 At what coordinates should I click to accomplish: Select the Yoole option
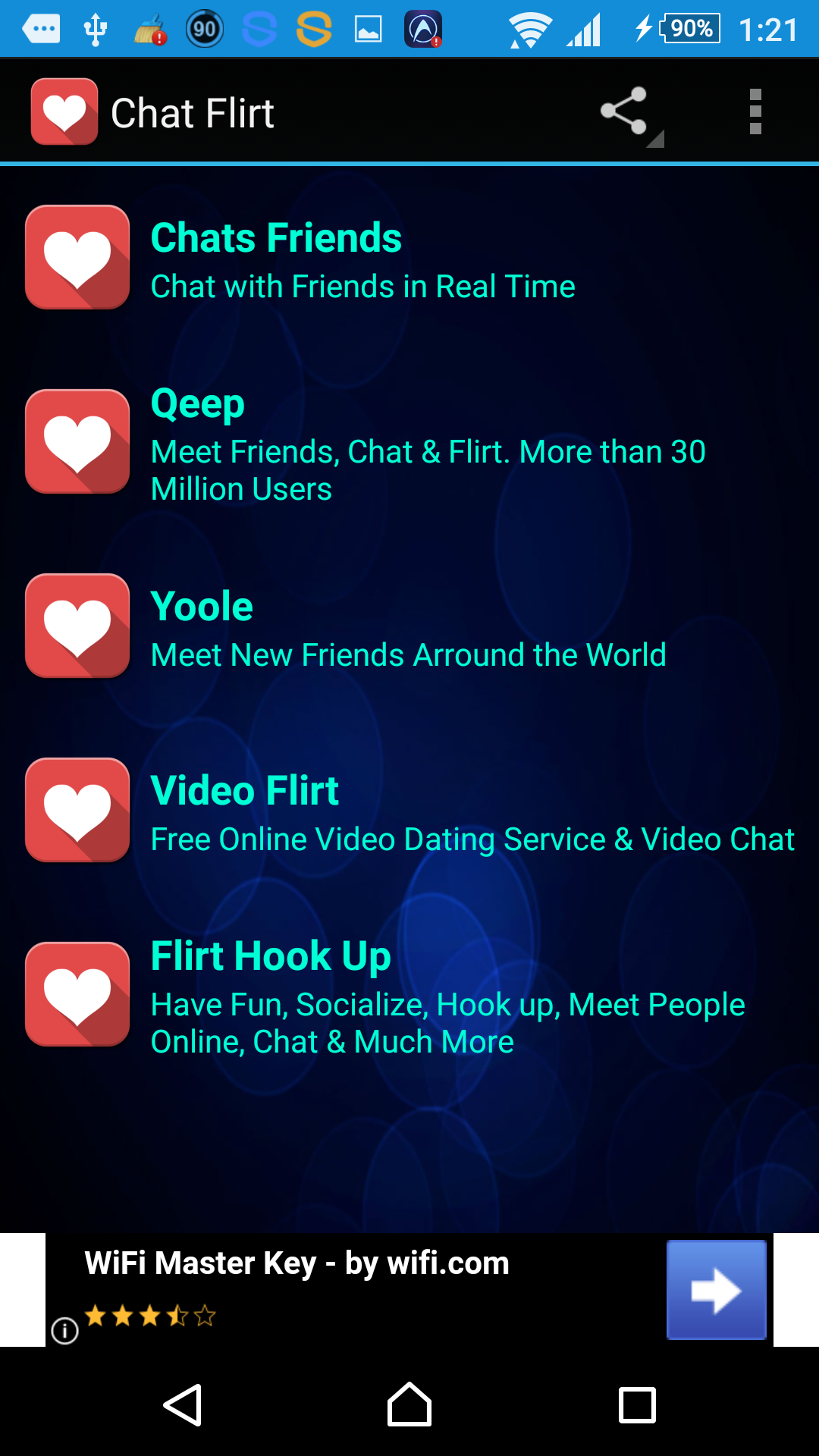point(408,627)
